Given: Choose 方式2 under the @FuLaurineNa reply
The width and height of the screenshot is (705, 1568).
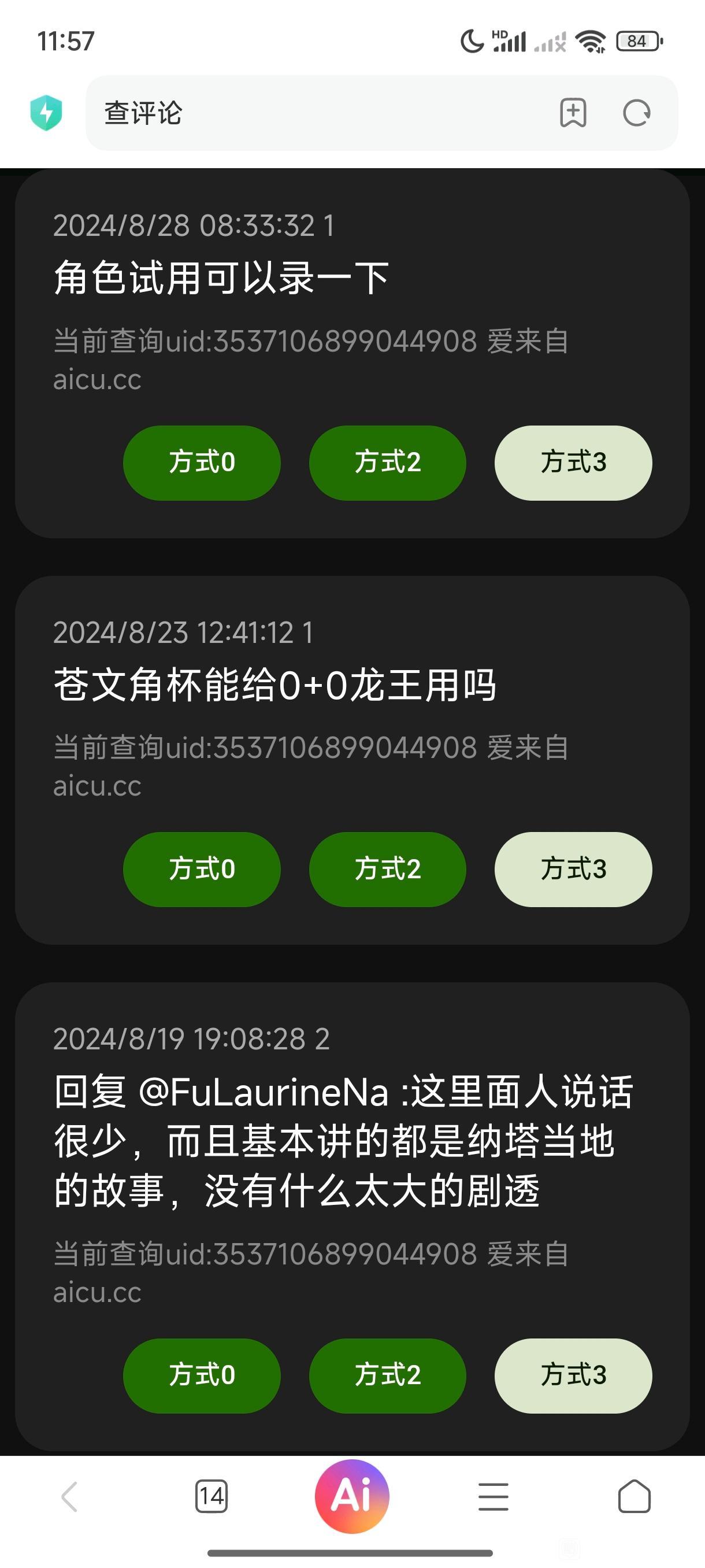Looking at the screenshot, I should click(388, 1375).
